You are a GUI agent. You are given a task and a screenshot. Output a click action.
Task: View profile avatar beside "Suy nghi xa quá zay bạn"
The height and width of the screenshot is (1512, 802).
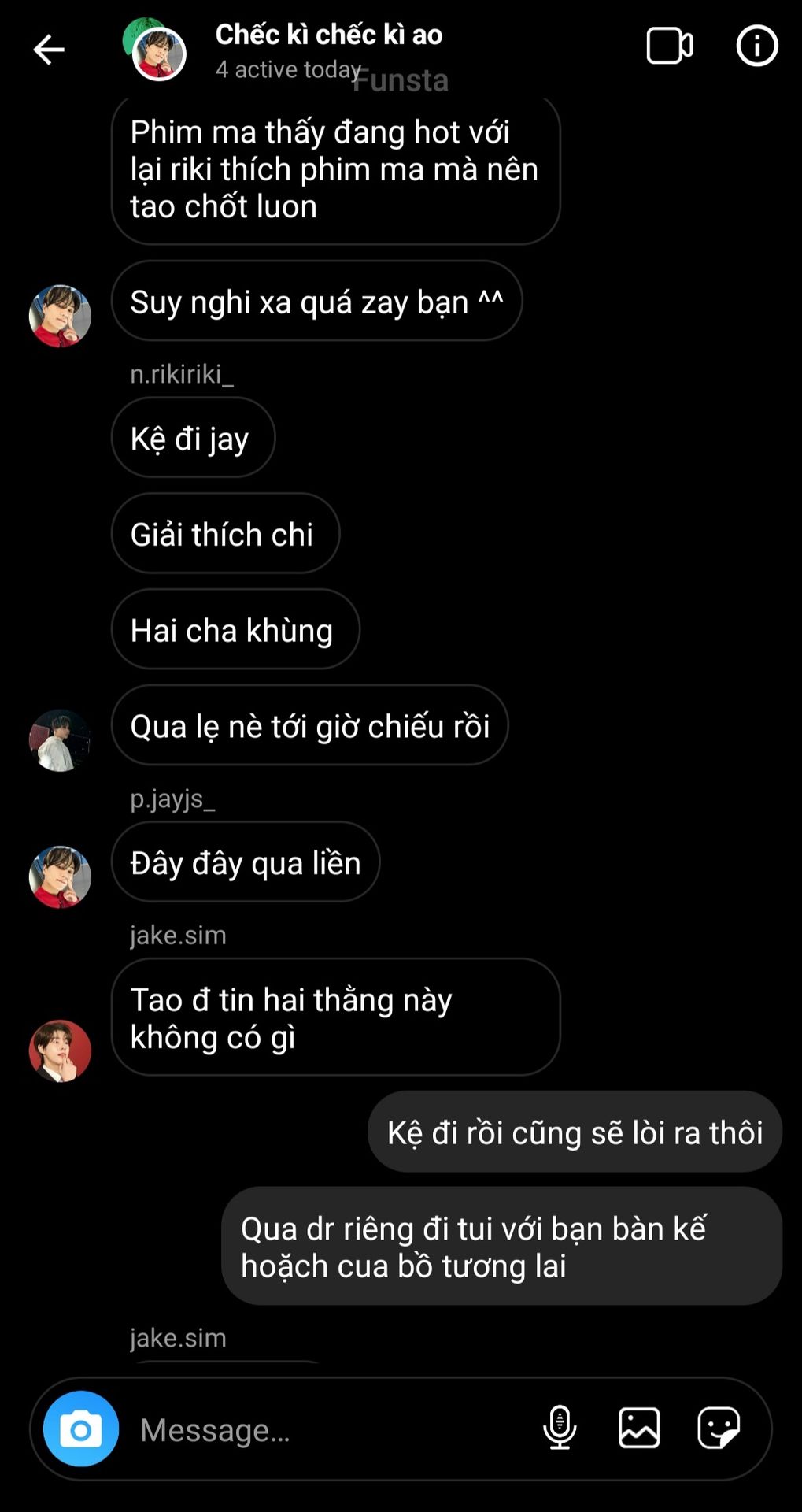point(60,316)
